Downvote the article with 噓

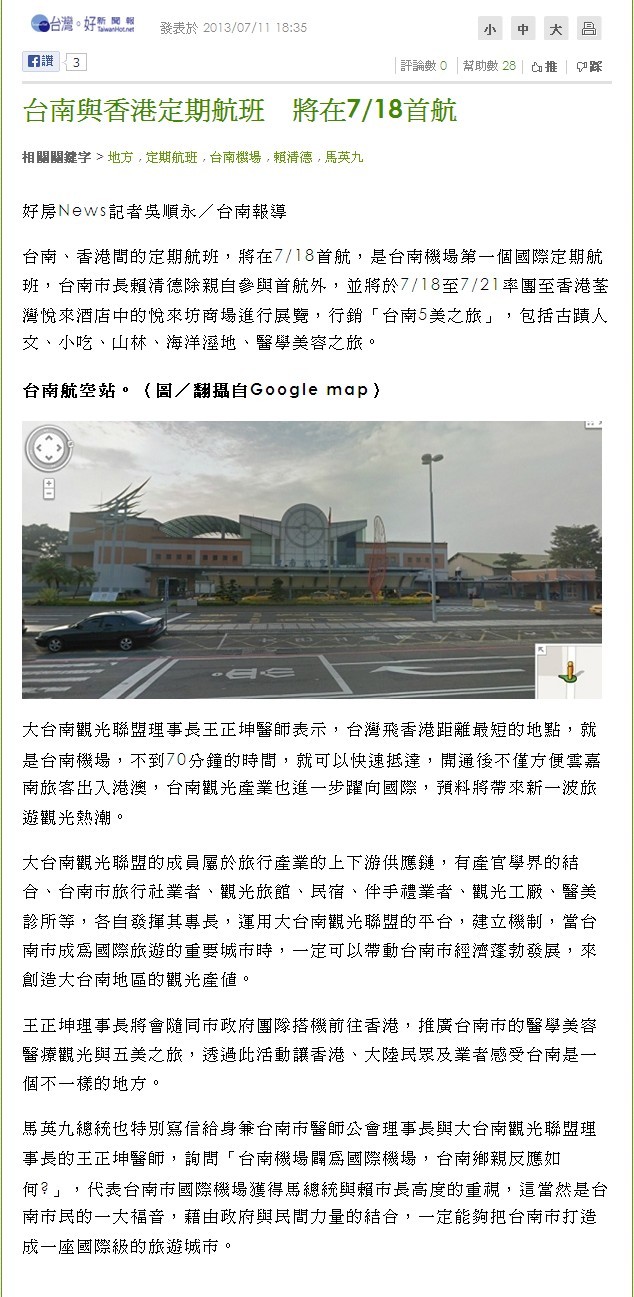(x=589, y=66)
